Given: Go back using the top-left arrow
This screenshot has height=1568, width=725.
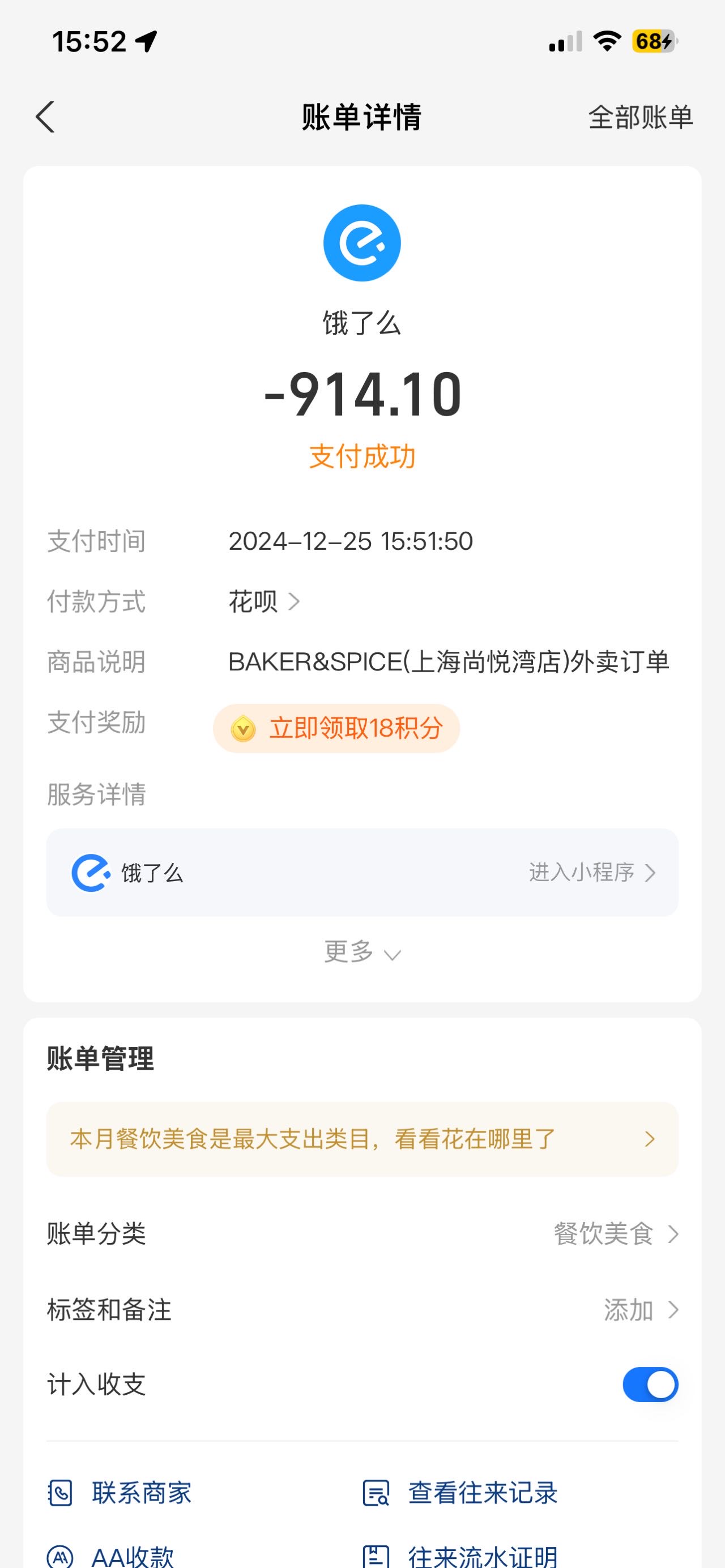Looking at the screenshot, I should (45, 117).
